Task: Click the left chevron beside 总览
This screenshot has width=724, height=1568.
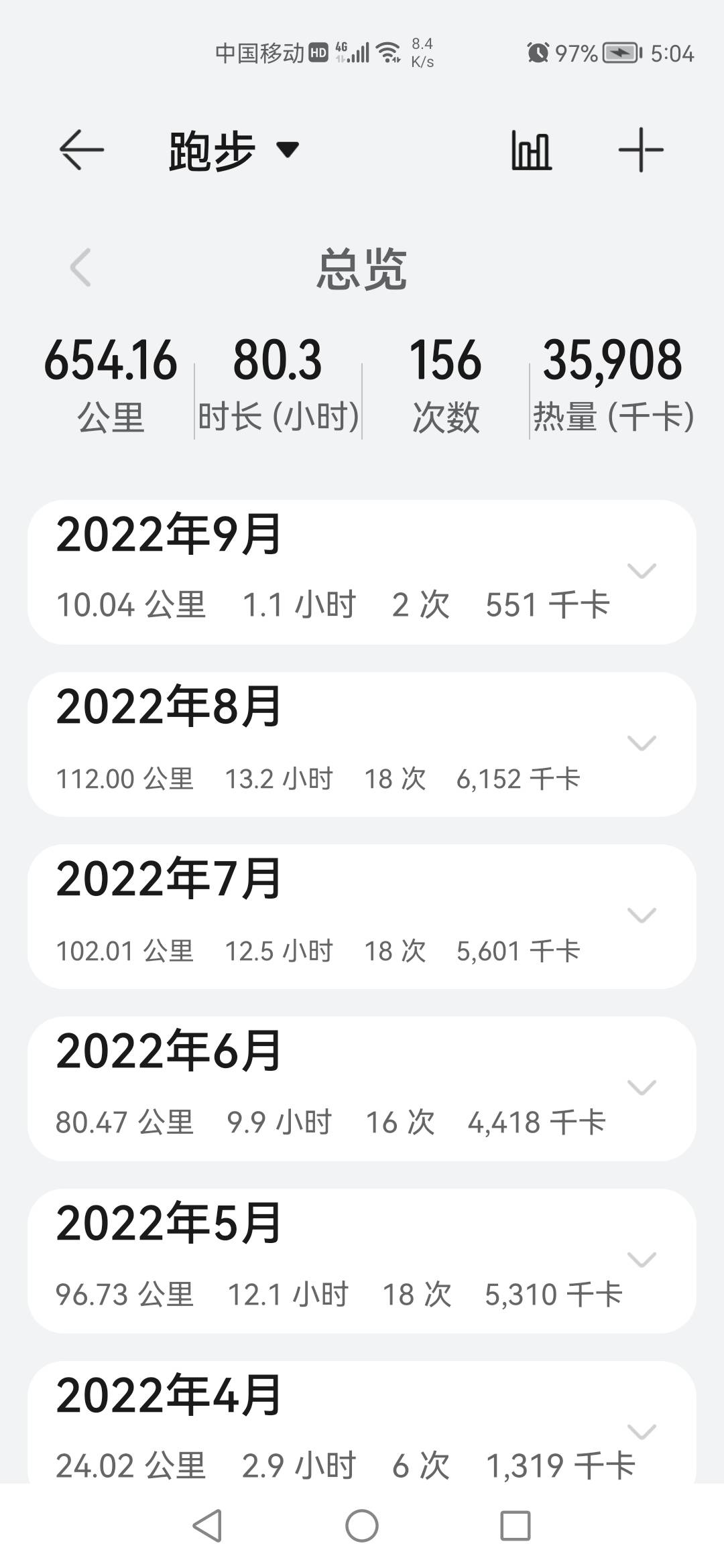Action: tap(79, 268)
